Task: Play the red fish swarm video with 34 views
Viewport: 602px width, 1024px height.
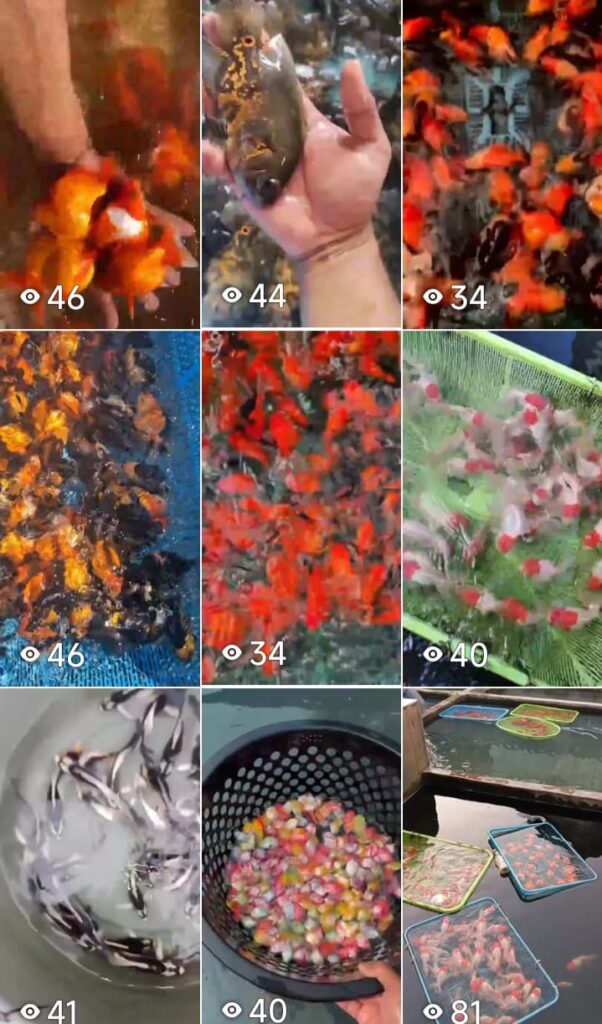Action: tap(300, 508)
